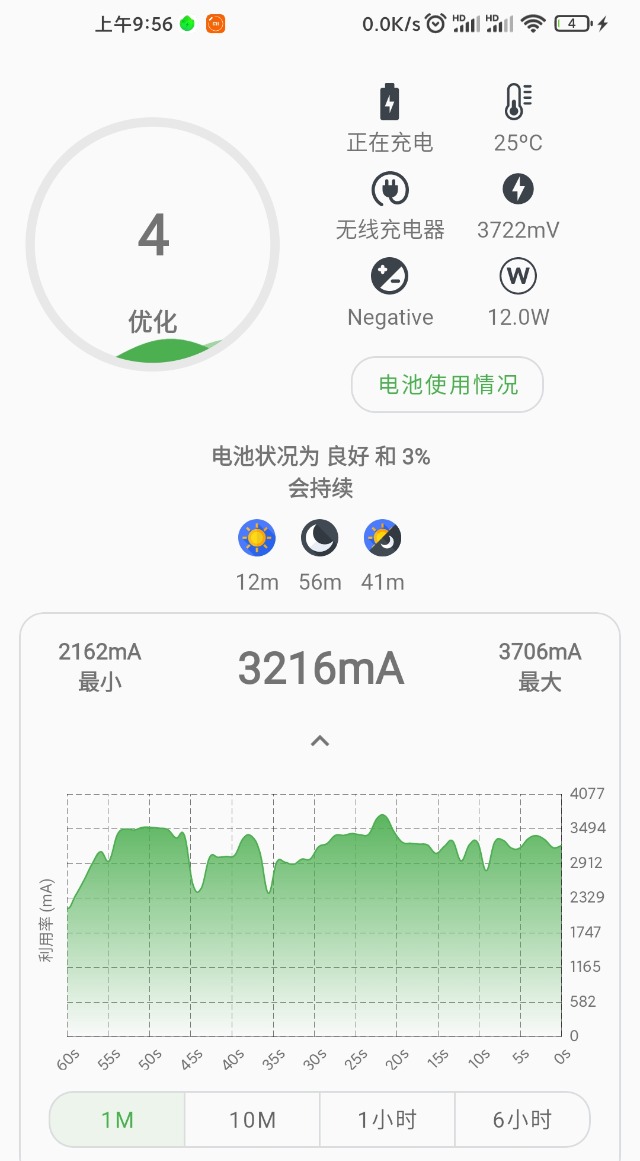
Task: Tap the 优化 battery circle
Action: coord(153,244)
